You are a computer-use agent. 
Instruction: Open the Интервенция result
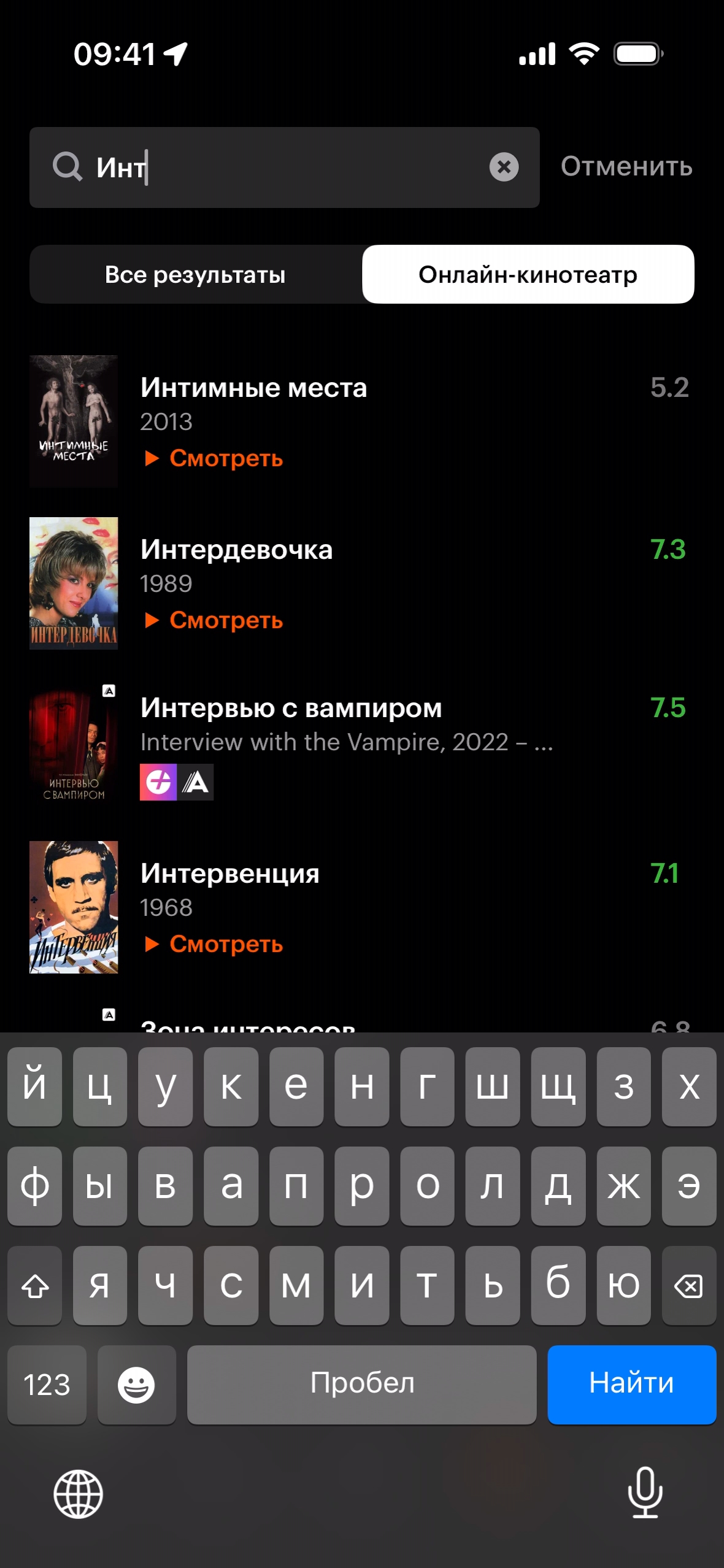click(x=229, y=874)
